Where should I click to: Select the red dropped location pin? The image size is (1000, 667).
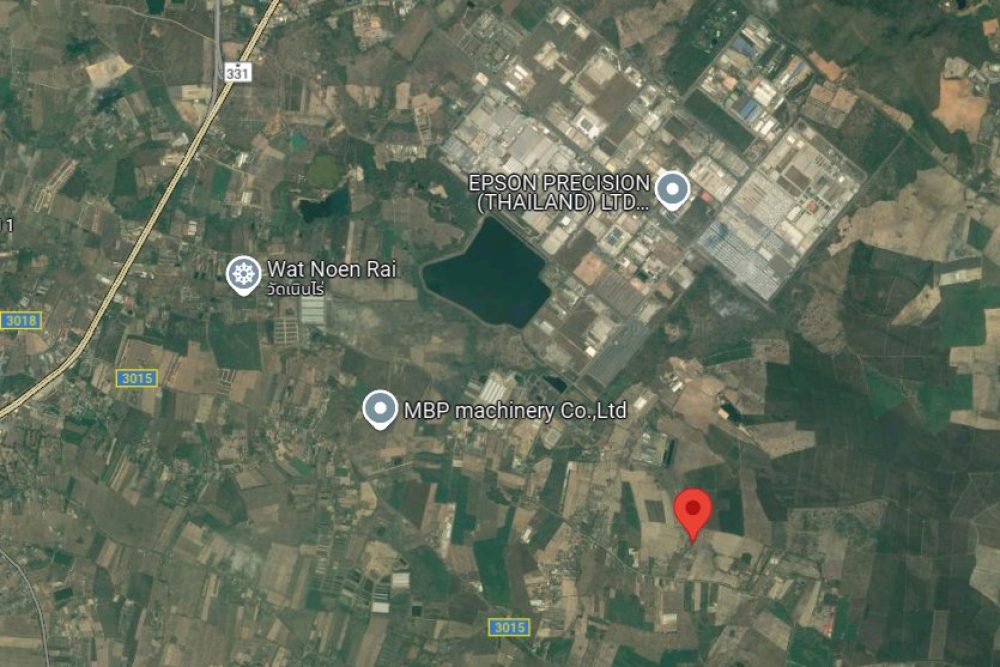pos(692,511)
